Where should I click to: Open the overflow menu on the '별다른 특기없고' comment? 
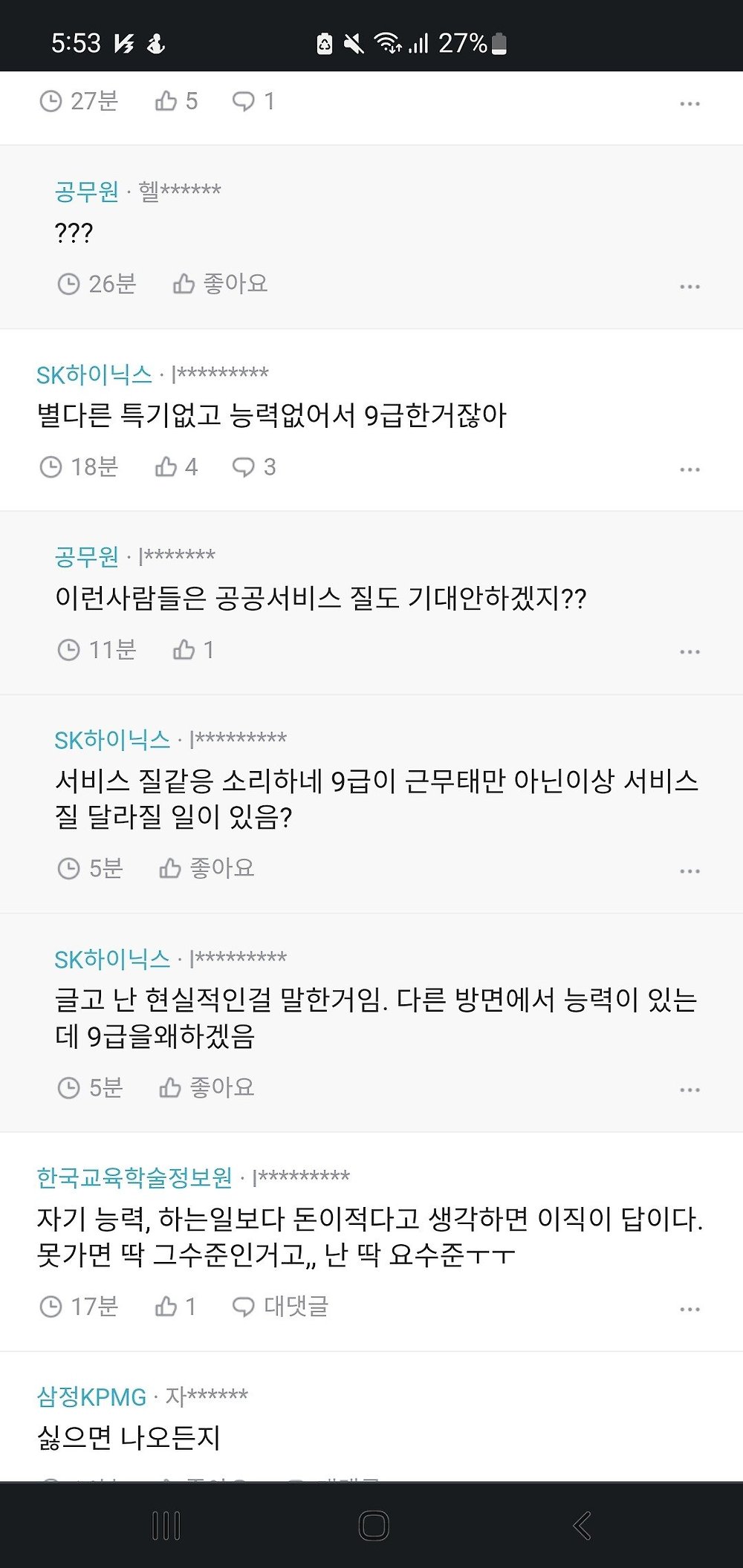click(690, 469)
